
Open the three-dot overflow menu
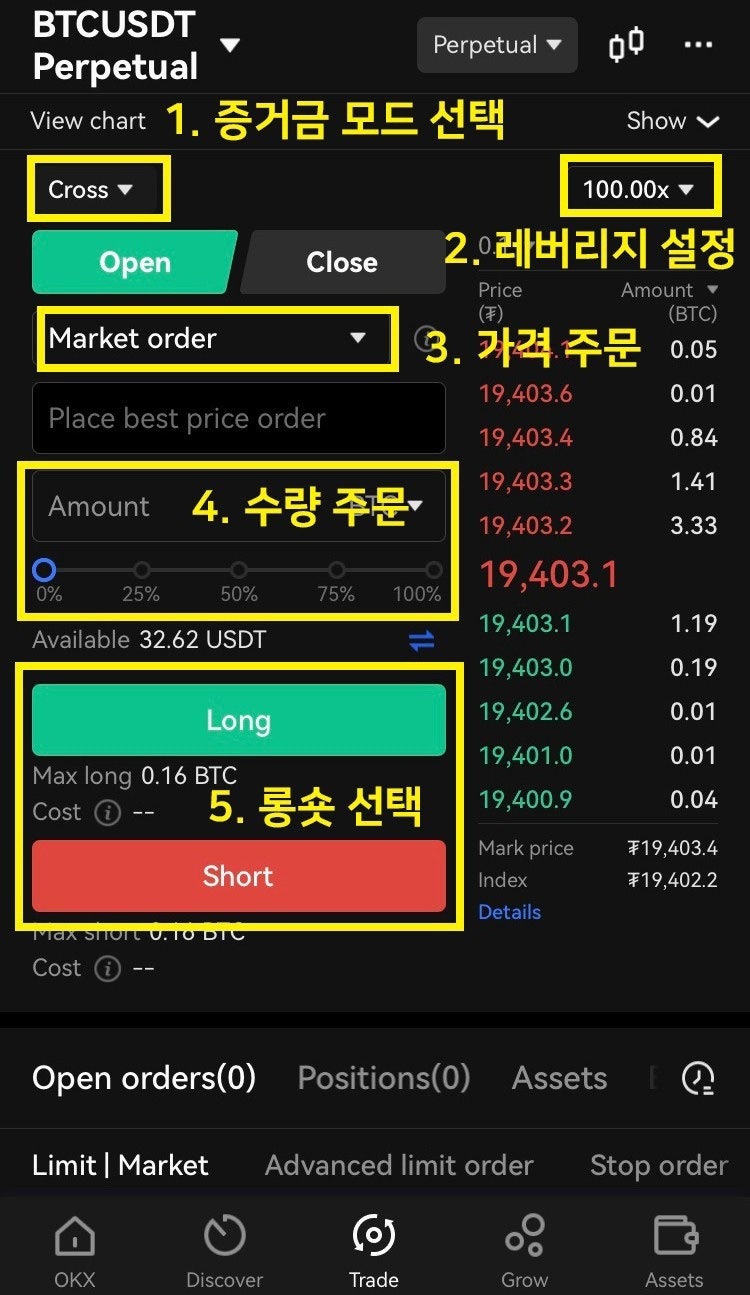point(698,45)
